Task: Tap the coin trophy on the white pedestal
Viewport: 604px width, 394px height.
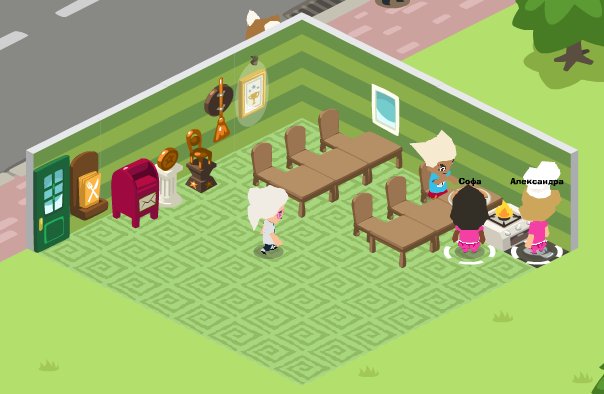Action: 168,178
